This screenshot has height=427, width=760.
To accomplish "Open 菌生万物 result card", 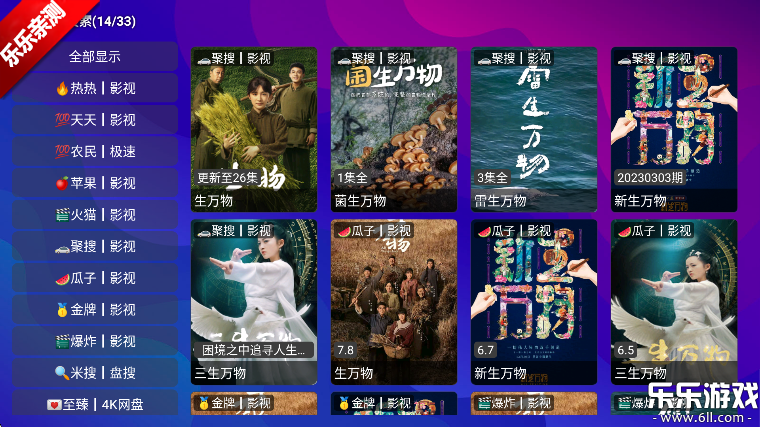I will coord(394,128).
